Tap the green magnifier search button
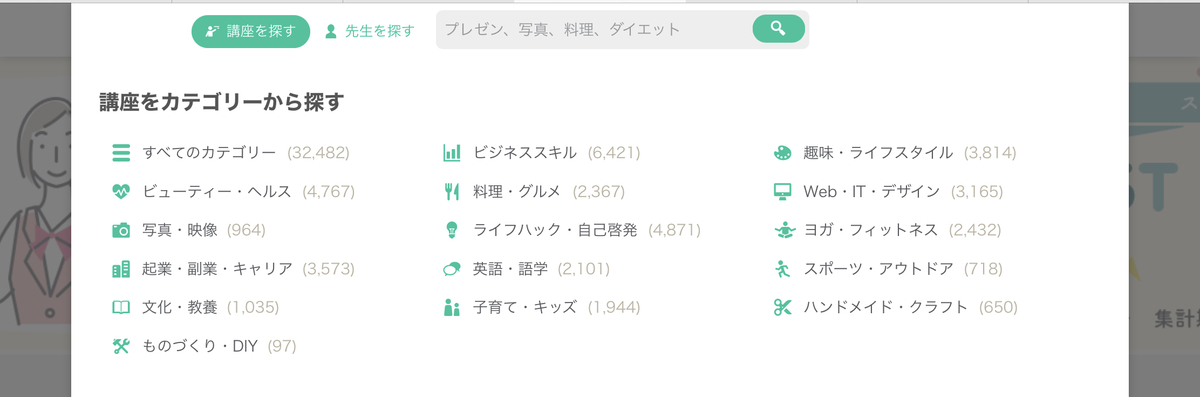Viewport: 1200px width, 397px height. coord(778,30)
